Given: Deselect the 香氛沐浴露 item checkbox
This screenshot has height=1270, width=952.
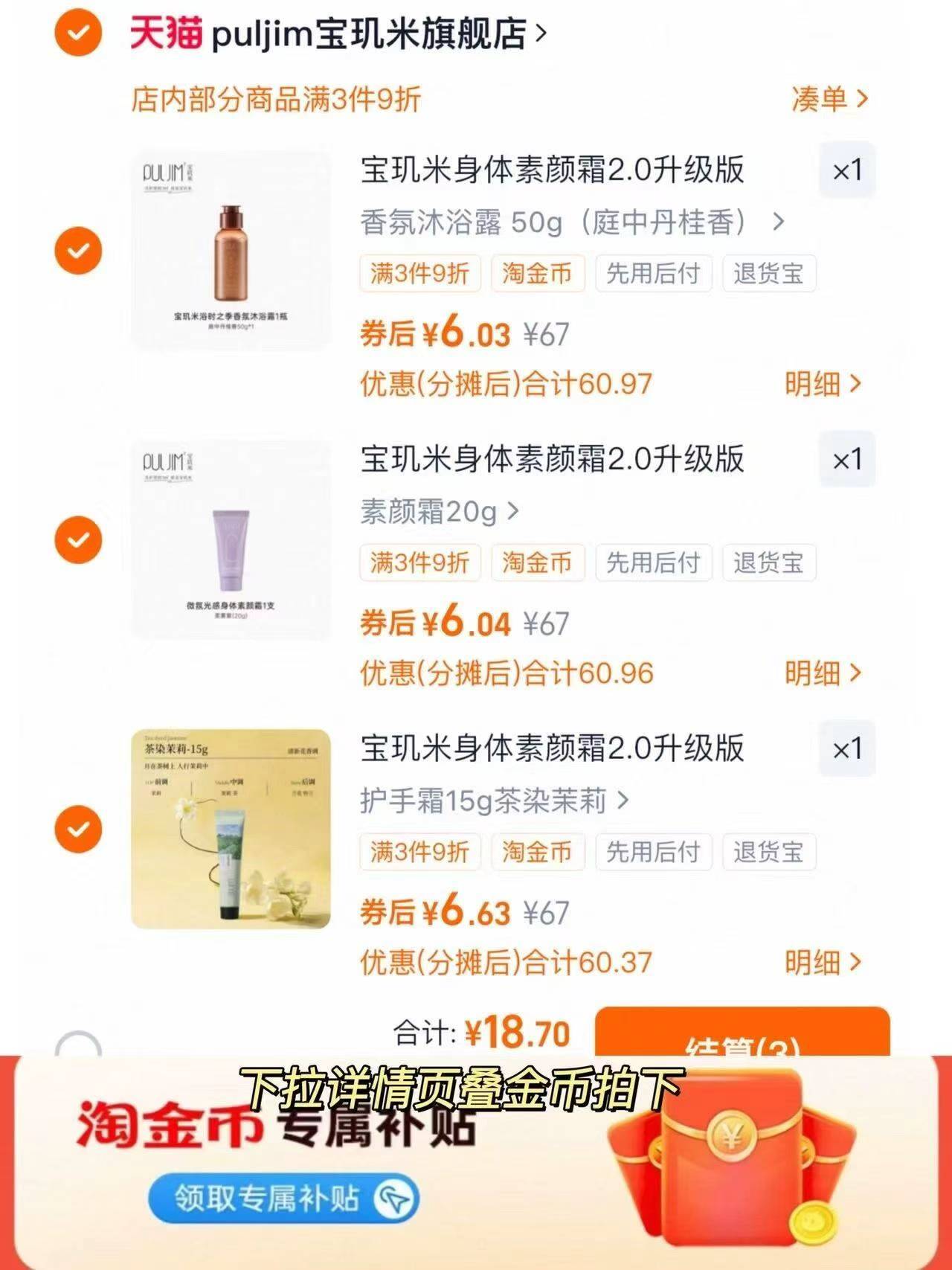Looking at the screenshot, I should pyautogui.click(x=77, y=252).
